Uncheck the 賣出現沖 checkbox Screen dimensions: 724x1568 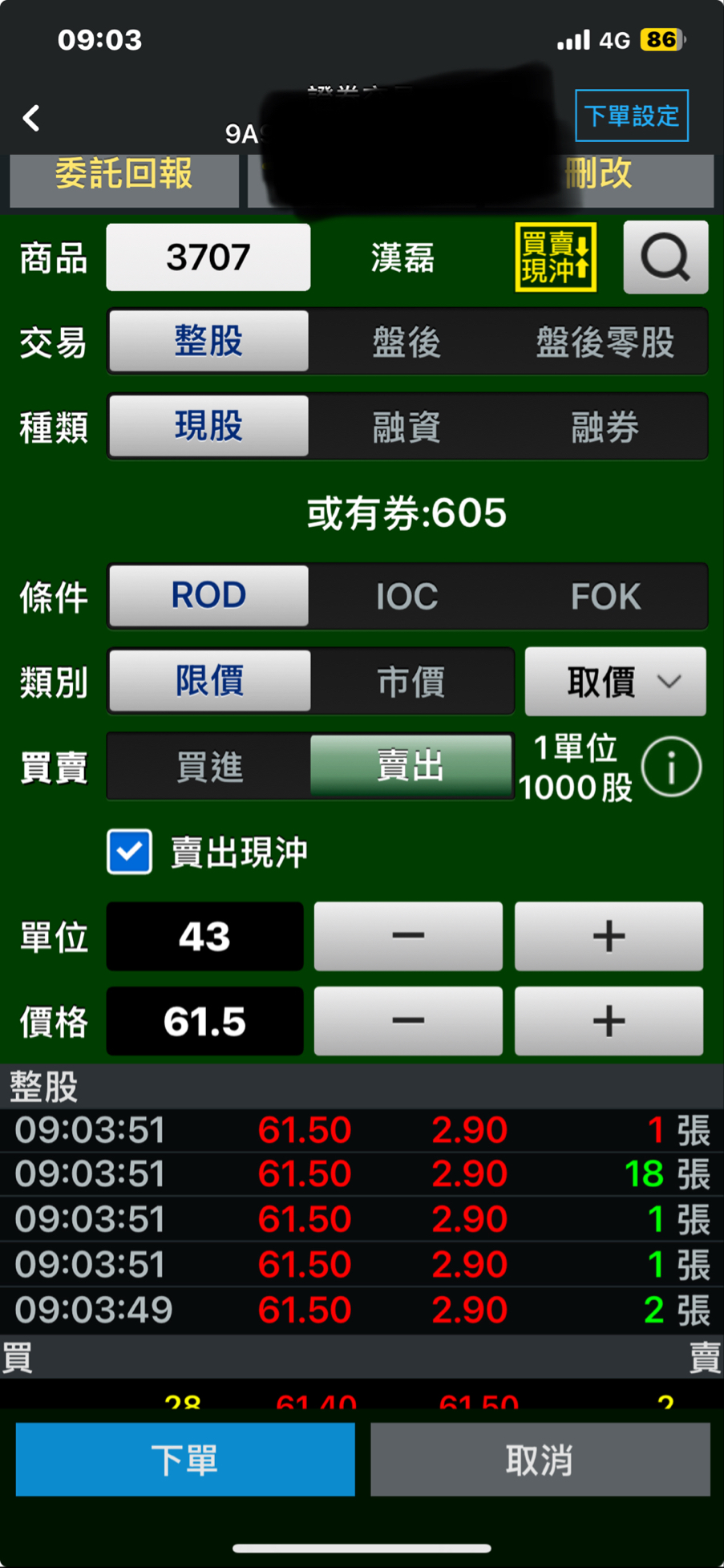130,852
